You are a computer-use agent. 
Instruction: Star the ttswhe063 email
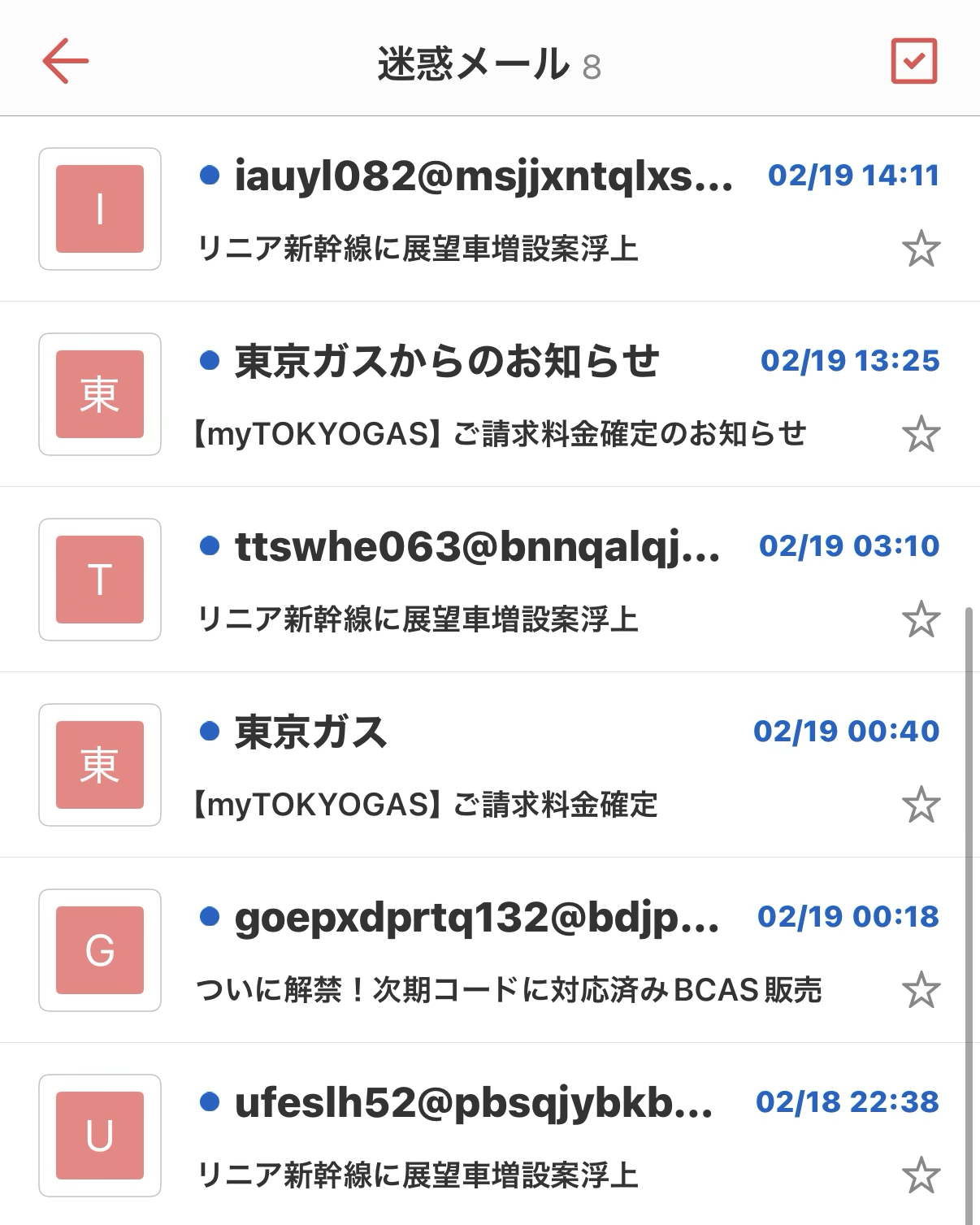coord(921,619)
